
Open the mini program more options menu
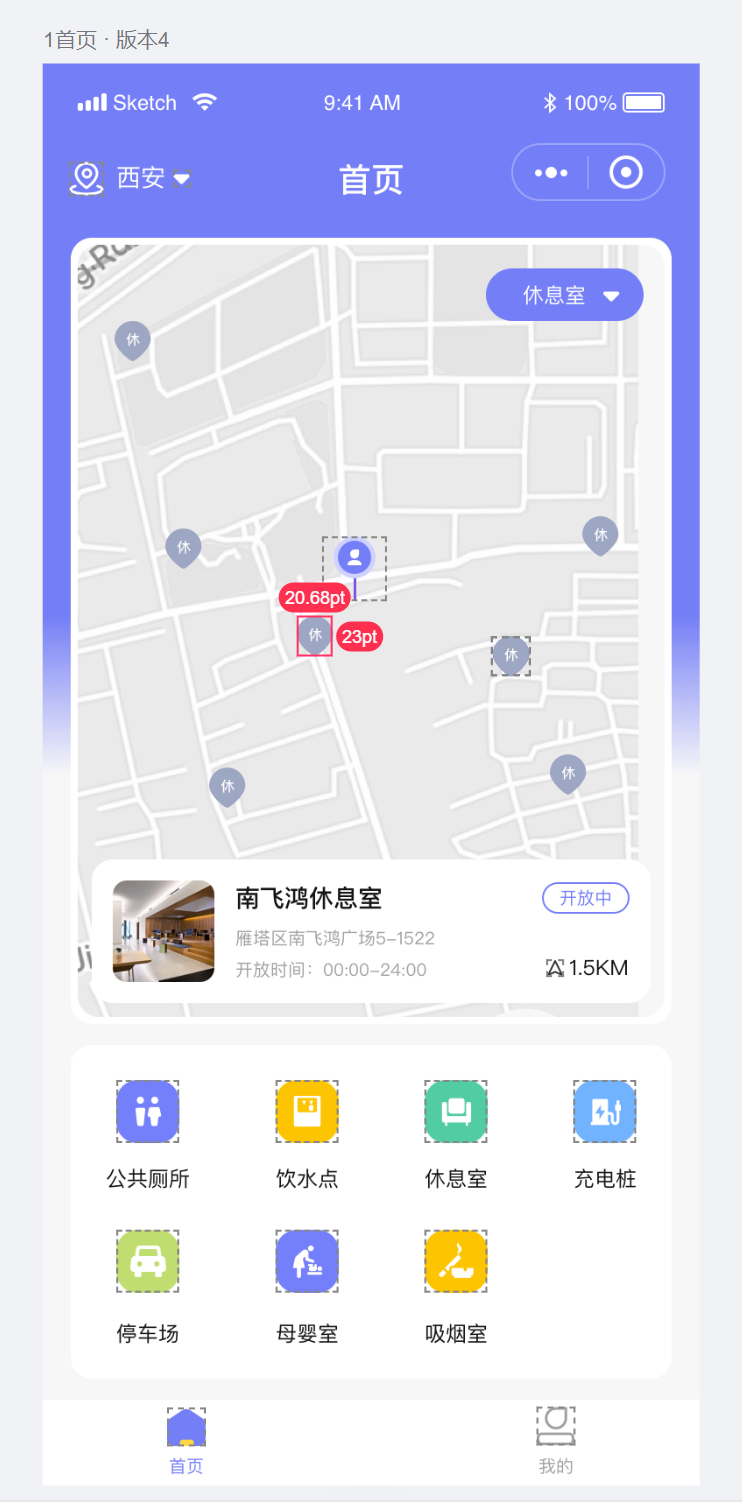[551, 173]
